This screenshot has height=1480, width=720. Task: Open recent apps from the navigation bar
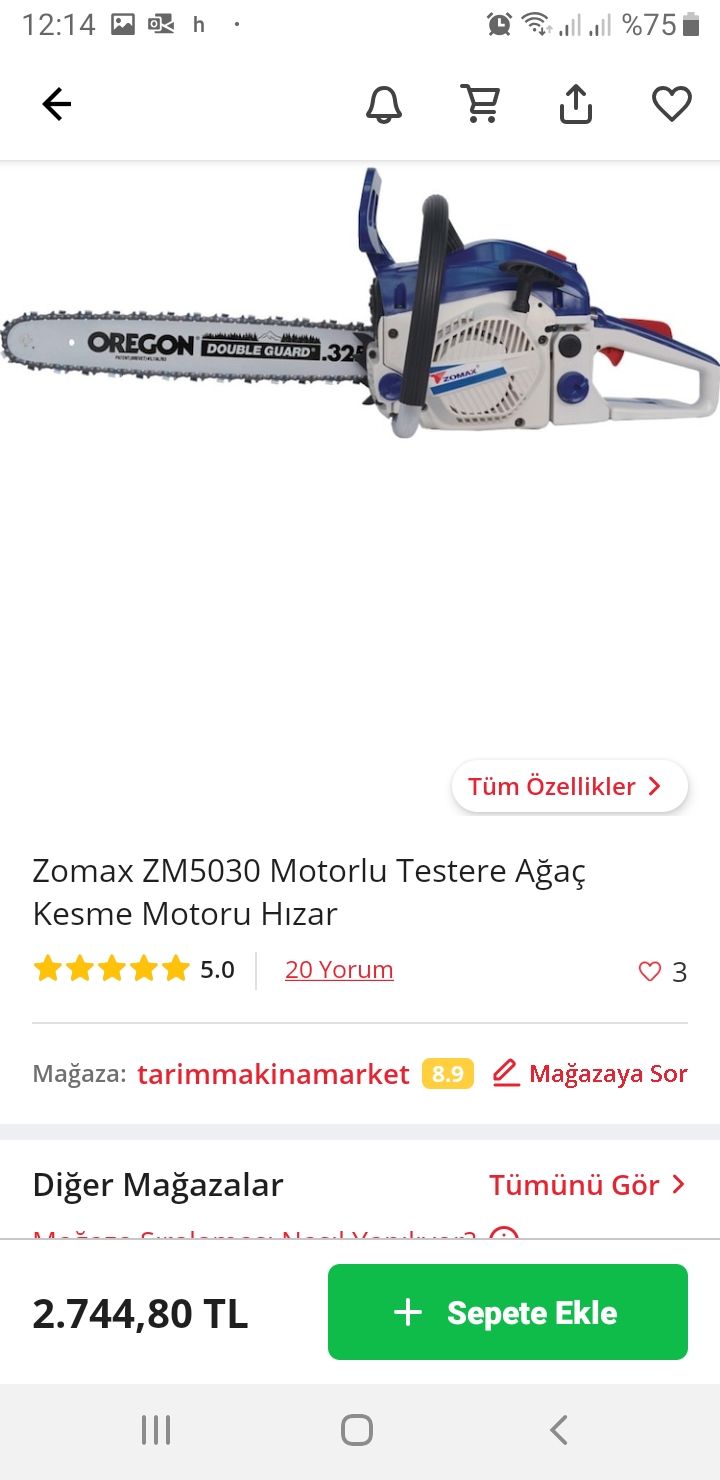pyautogui.click(x=156, y=1430)
